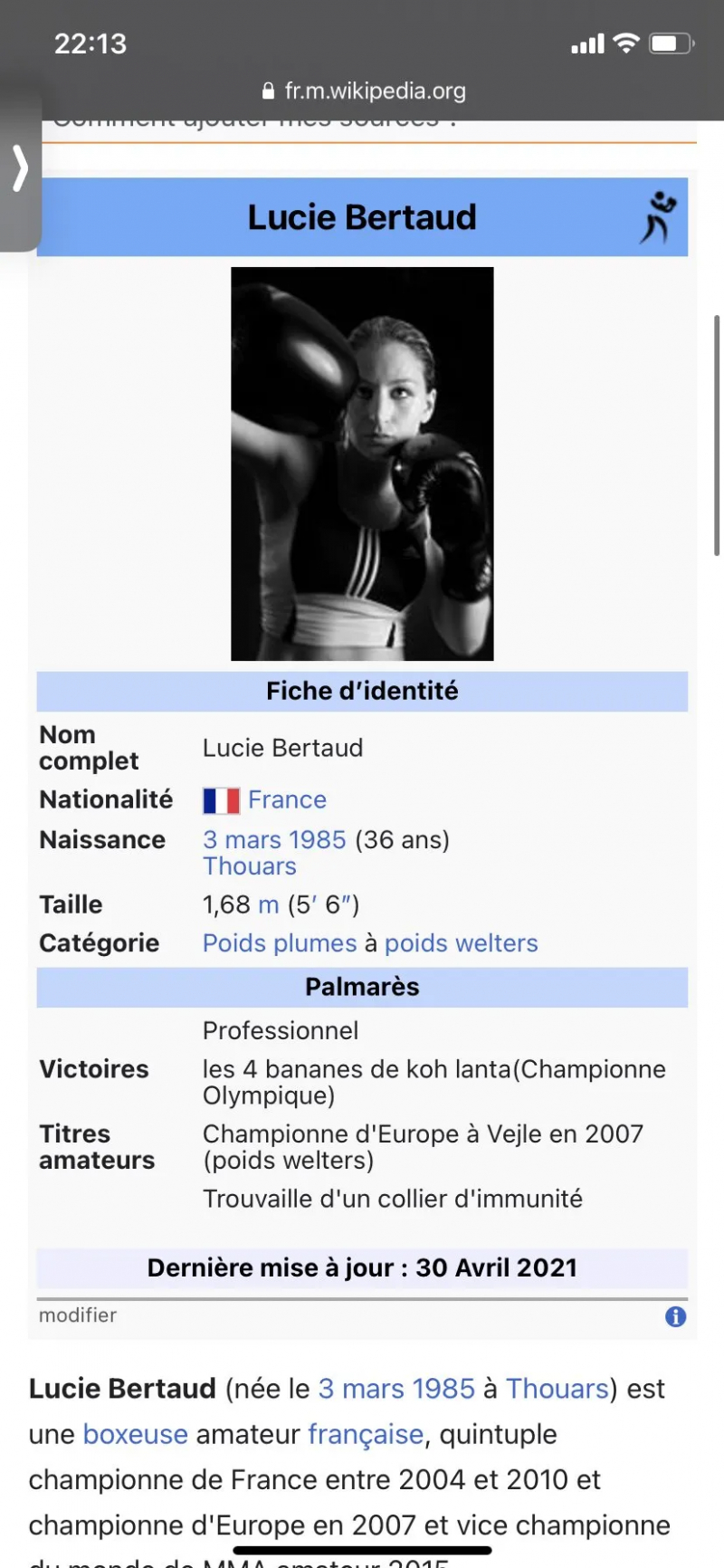This screenshot has height=1568, width=724.
Task: Open the infobox information icon
Action: point(675,1317)
